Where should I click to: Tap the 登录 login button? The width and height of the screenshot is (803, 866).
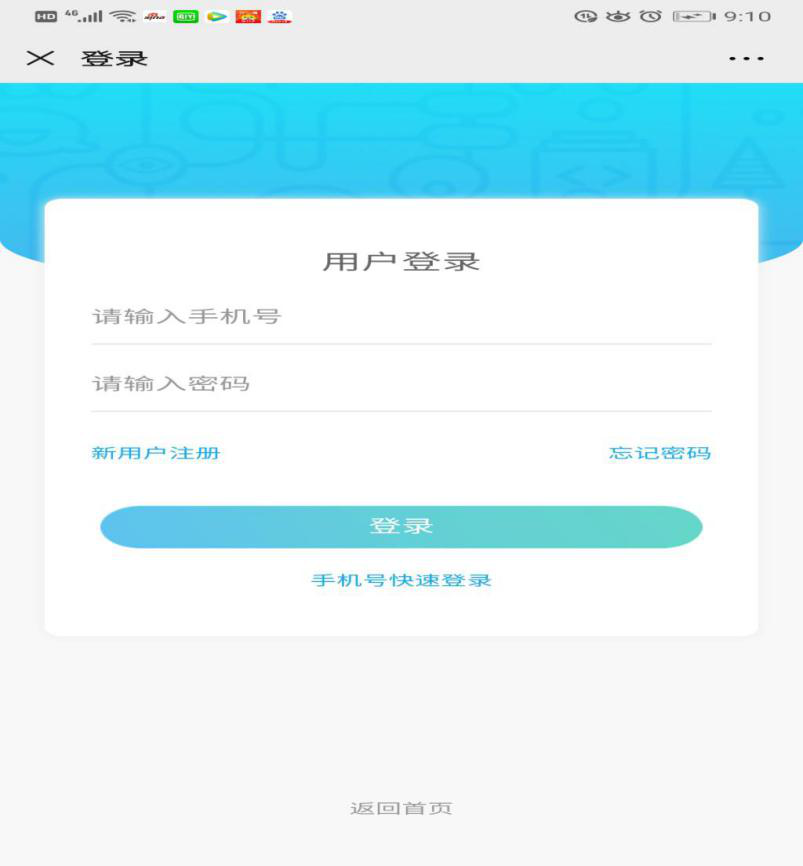click(401, 527)
